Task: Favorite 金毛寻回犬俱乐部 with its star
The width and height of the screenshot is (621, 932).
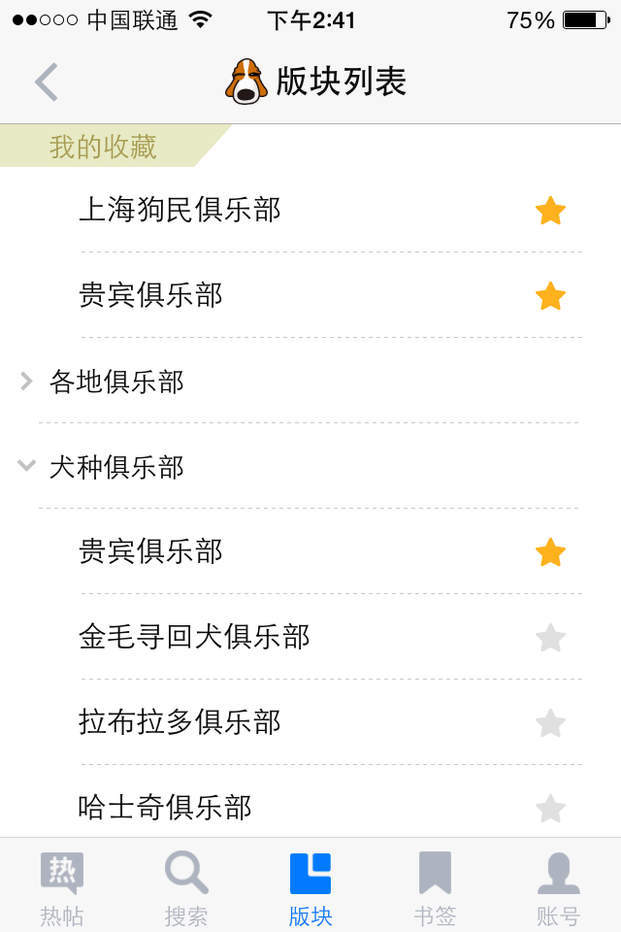Action: click(550, 638)
